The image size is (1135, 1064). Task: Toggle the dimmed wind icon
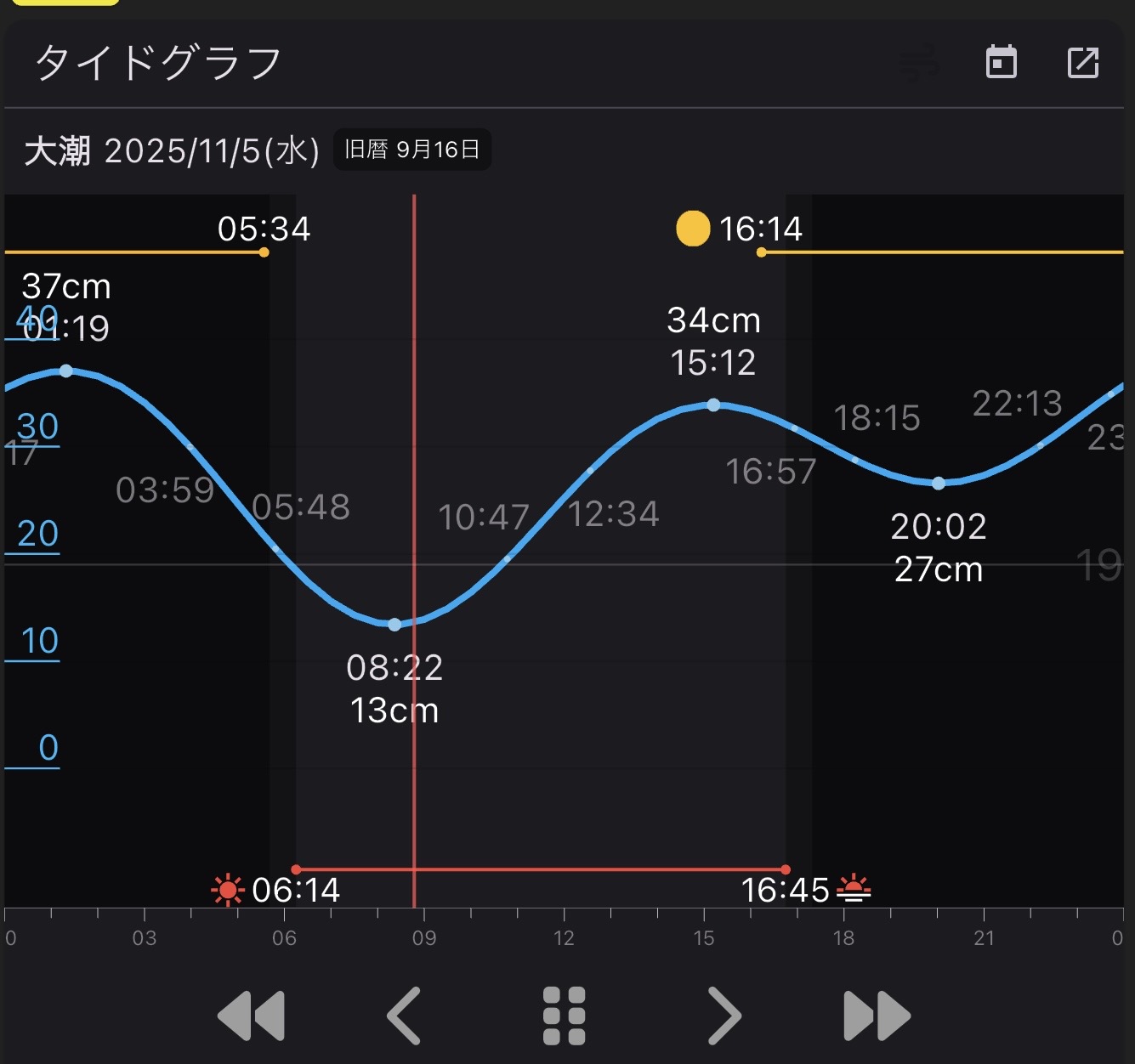pos(920,63)
